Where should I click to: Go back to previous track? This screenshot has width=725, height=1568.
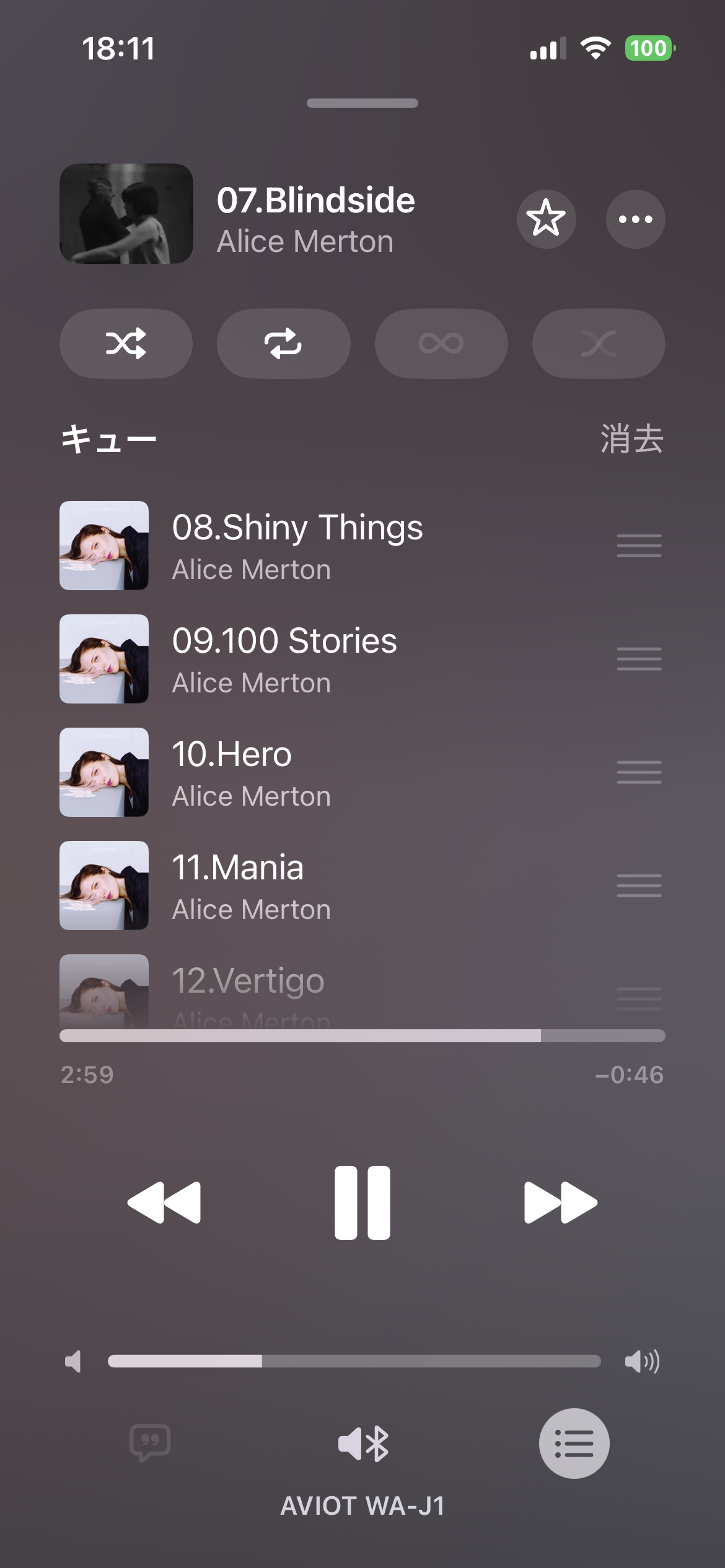(164, 1203)
